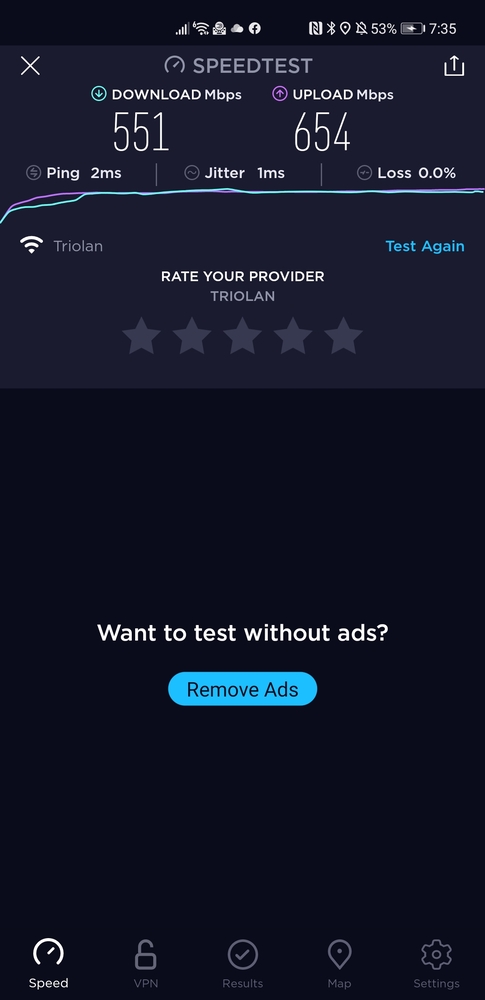Screen dimensions: 485x1000
Task: Open the Settings tab
Action: [436, 964]
